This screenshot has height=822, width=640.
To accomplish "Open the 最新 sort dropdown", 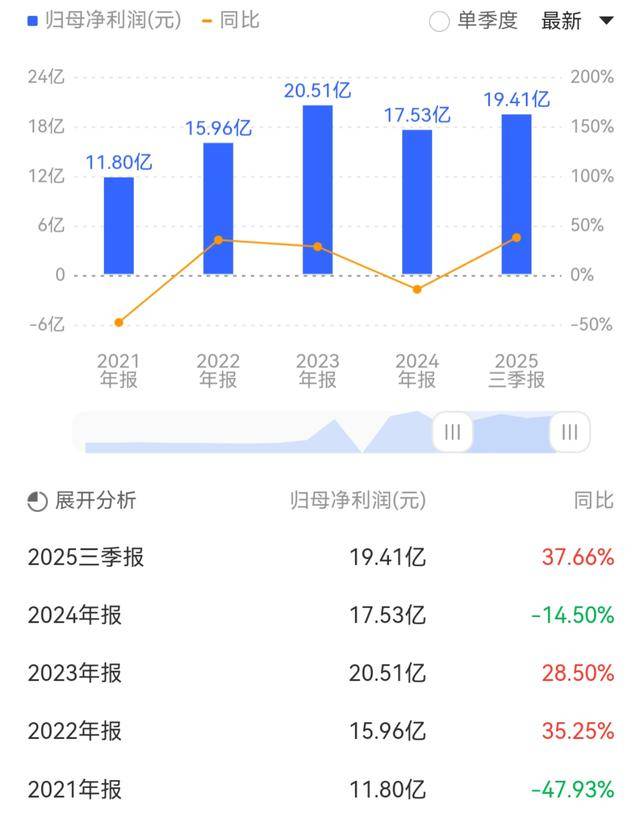I will (x=577, y=21).
